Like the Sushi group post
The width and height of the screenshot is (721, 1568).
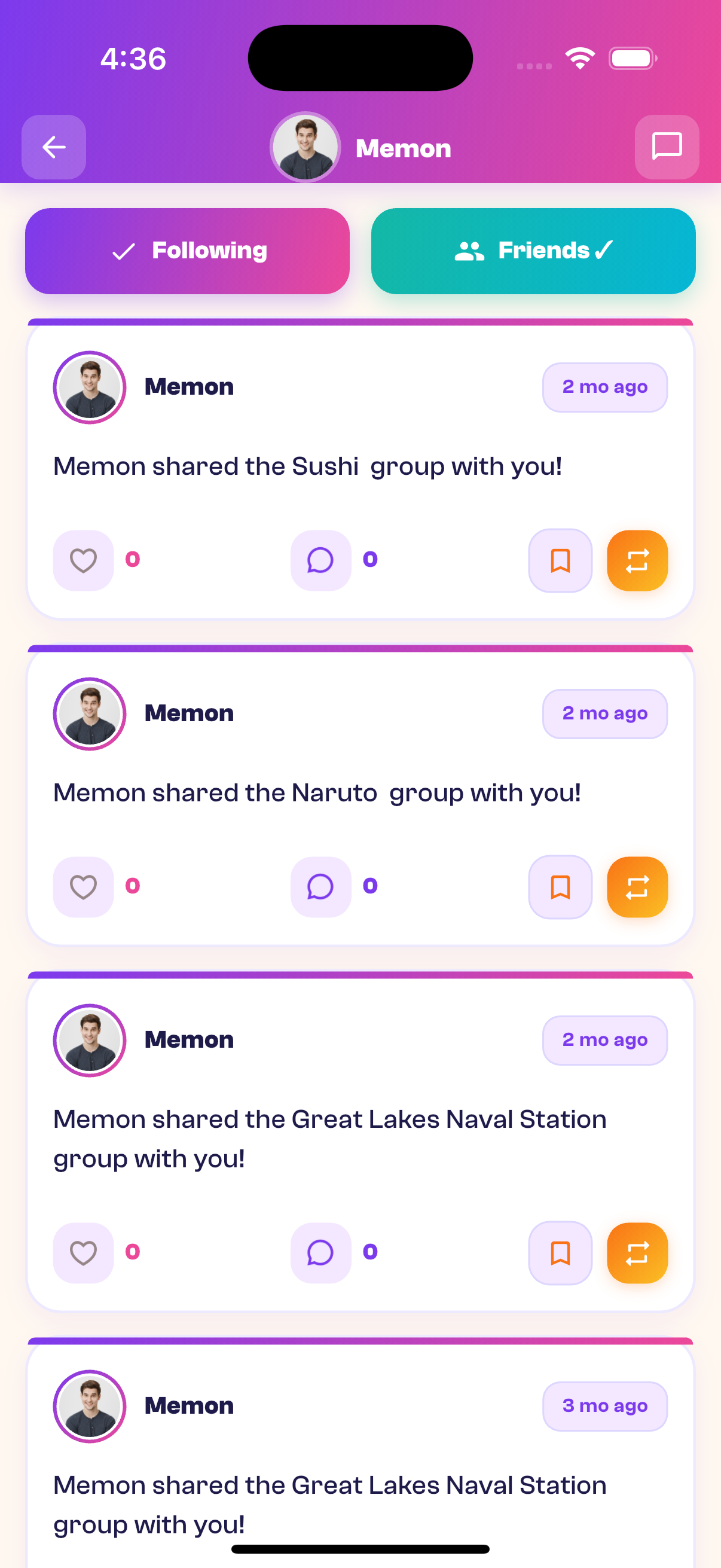click(83, 560)
